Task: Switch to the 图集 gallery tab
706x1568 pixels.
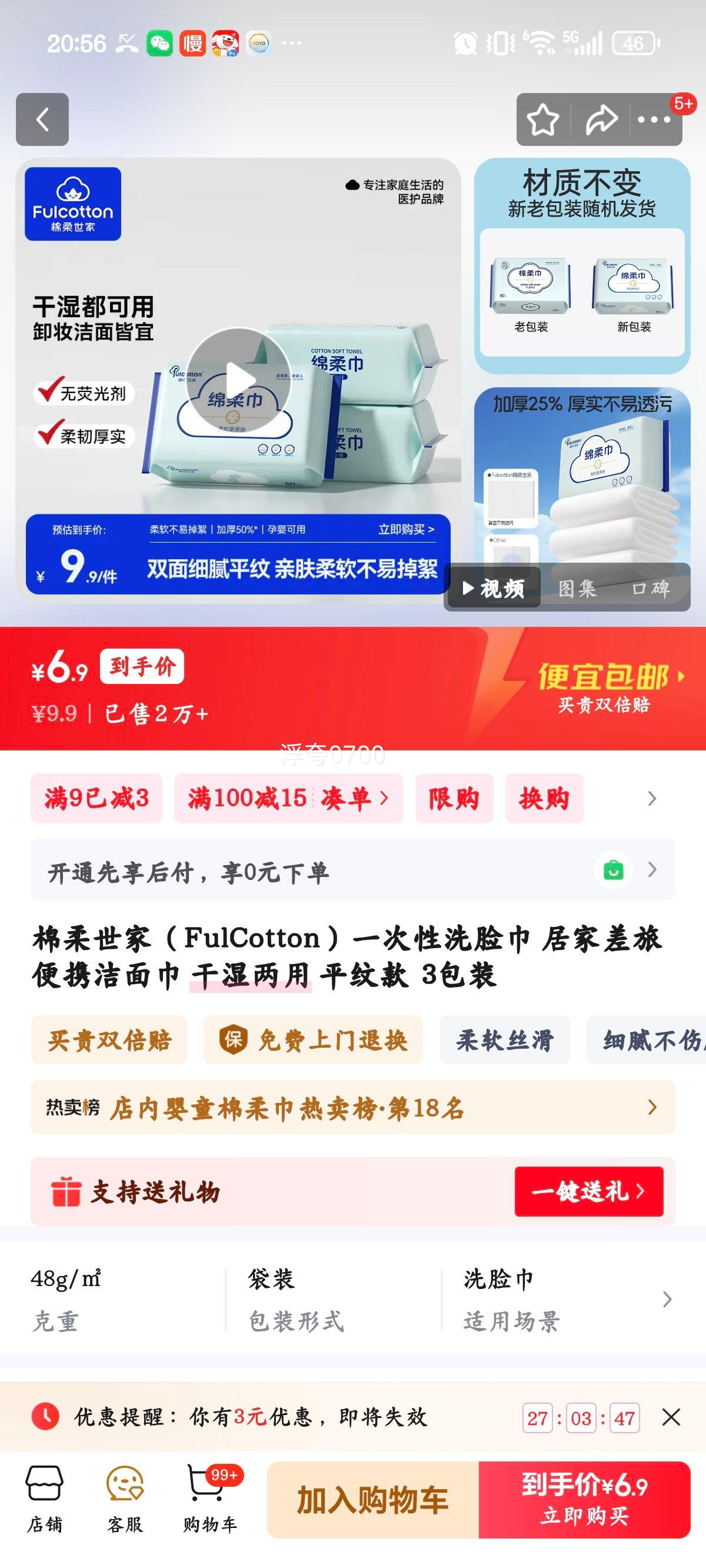Action: pyautogui.click(x=576, y=589)
